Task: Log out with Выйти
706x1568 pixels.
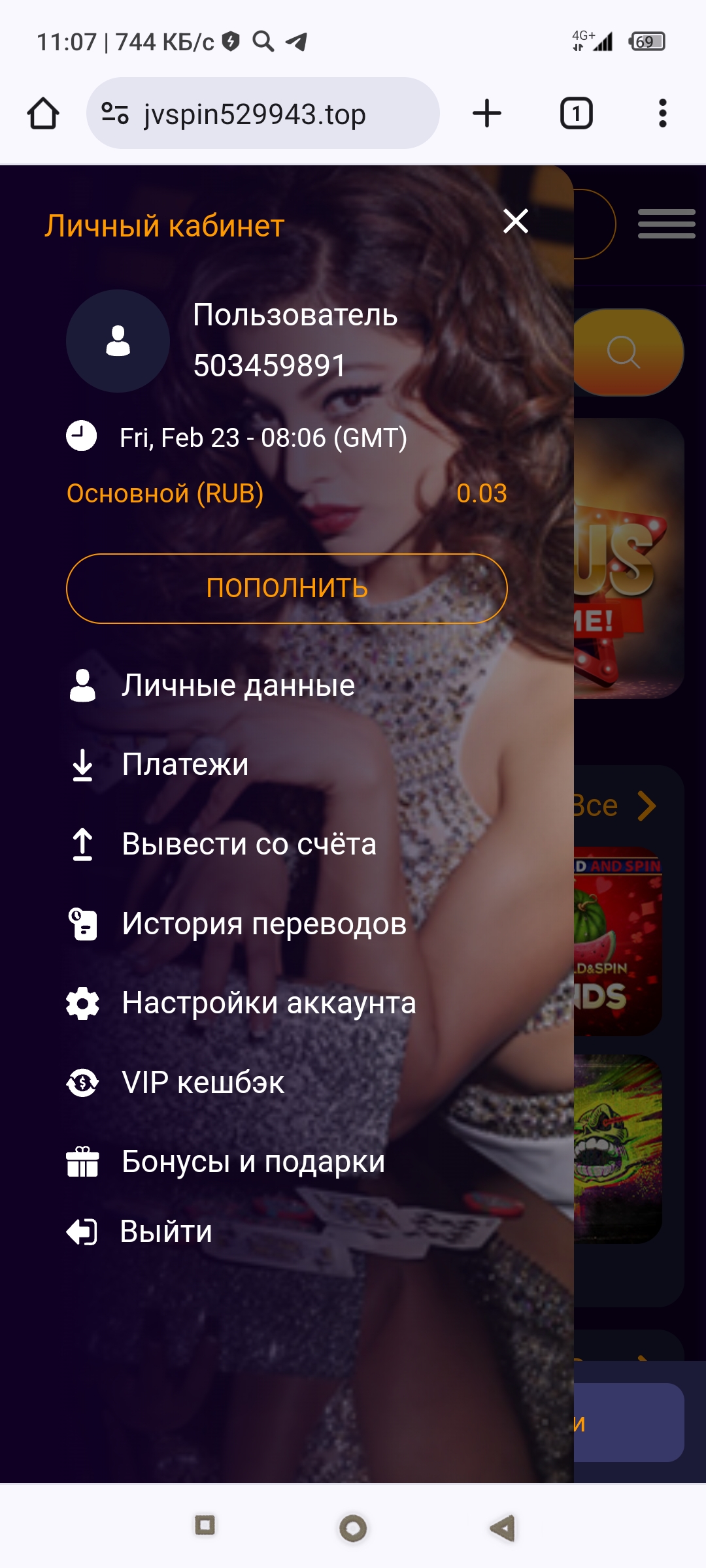Action: coord(140,1232)
